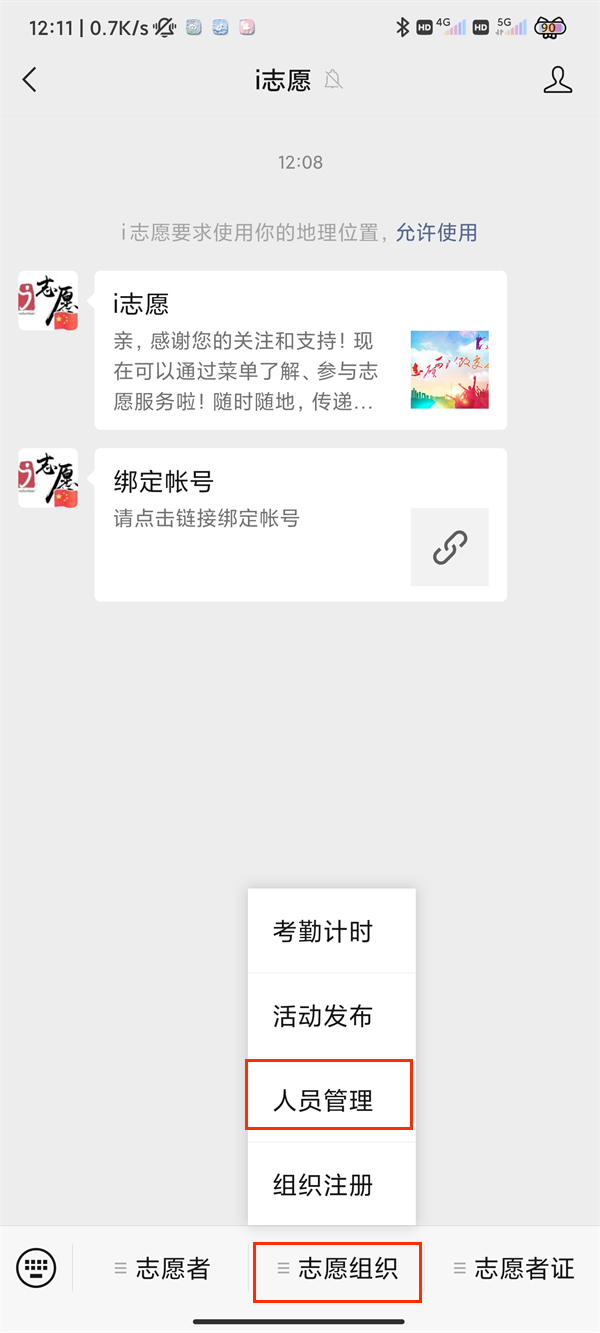Expand the 志愿者 bottom menu
Viewport: 600px width, 1333px height.
point(162,1269)
